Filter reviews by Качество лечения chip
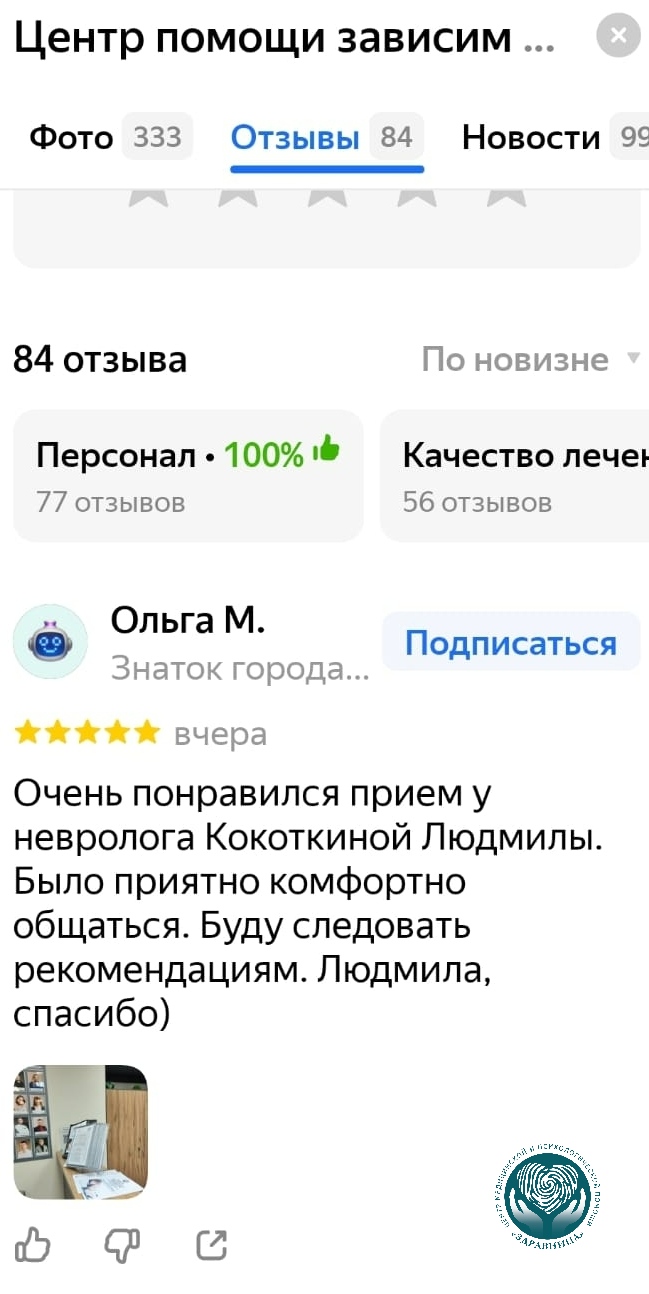 (x=515, y=475)
